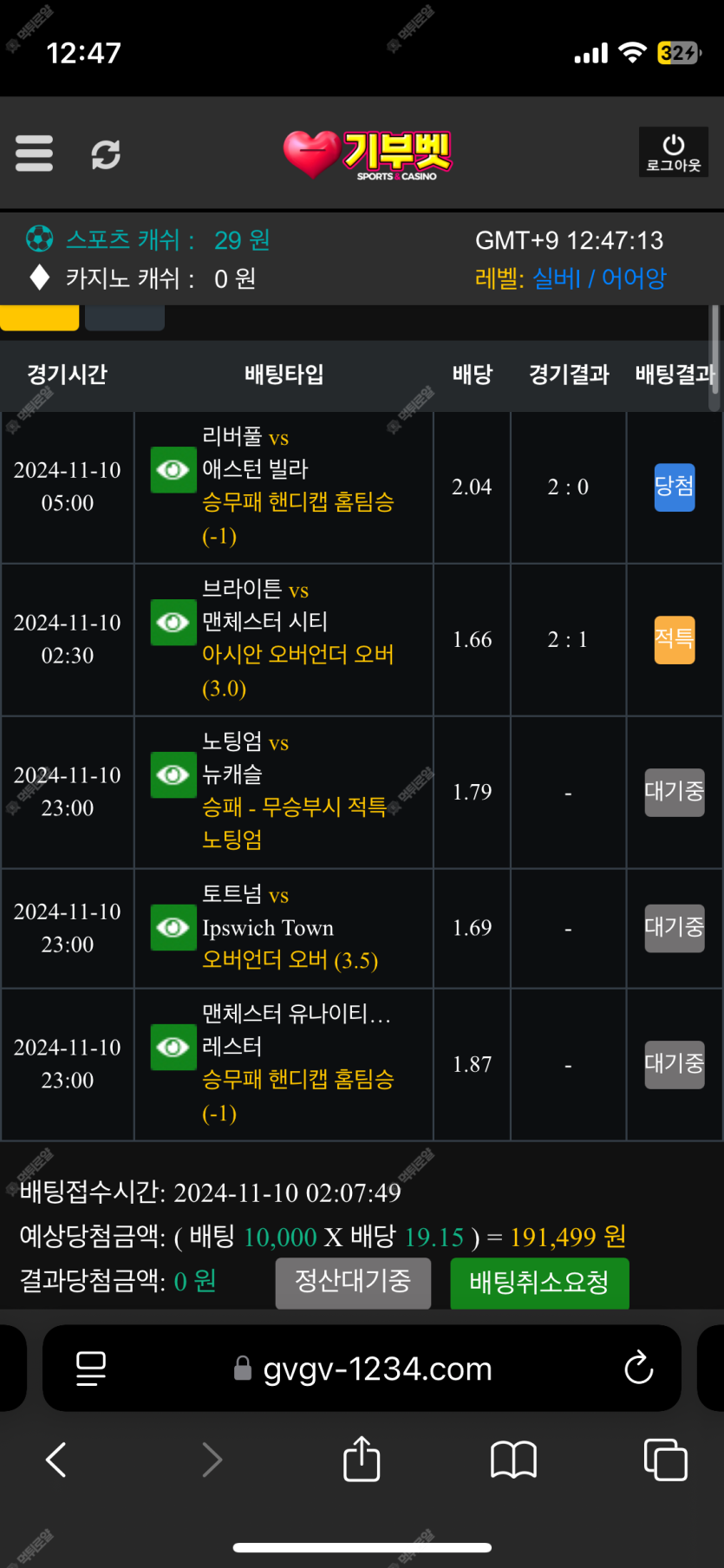
Task: Tap the 정산대기중 button
Action: (353, 1282)
